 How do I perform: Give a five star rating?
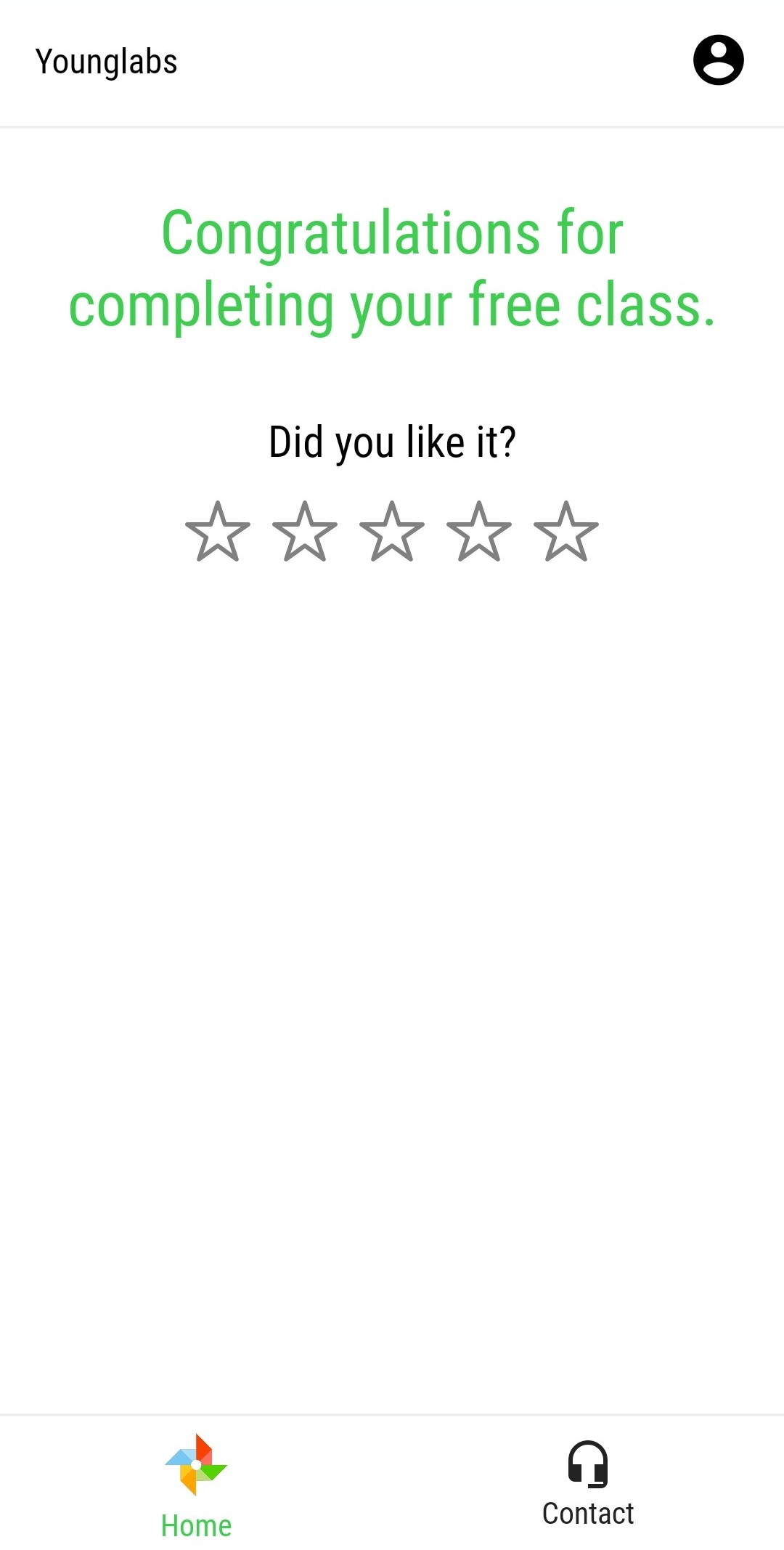tap(566, 532)
